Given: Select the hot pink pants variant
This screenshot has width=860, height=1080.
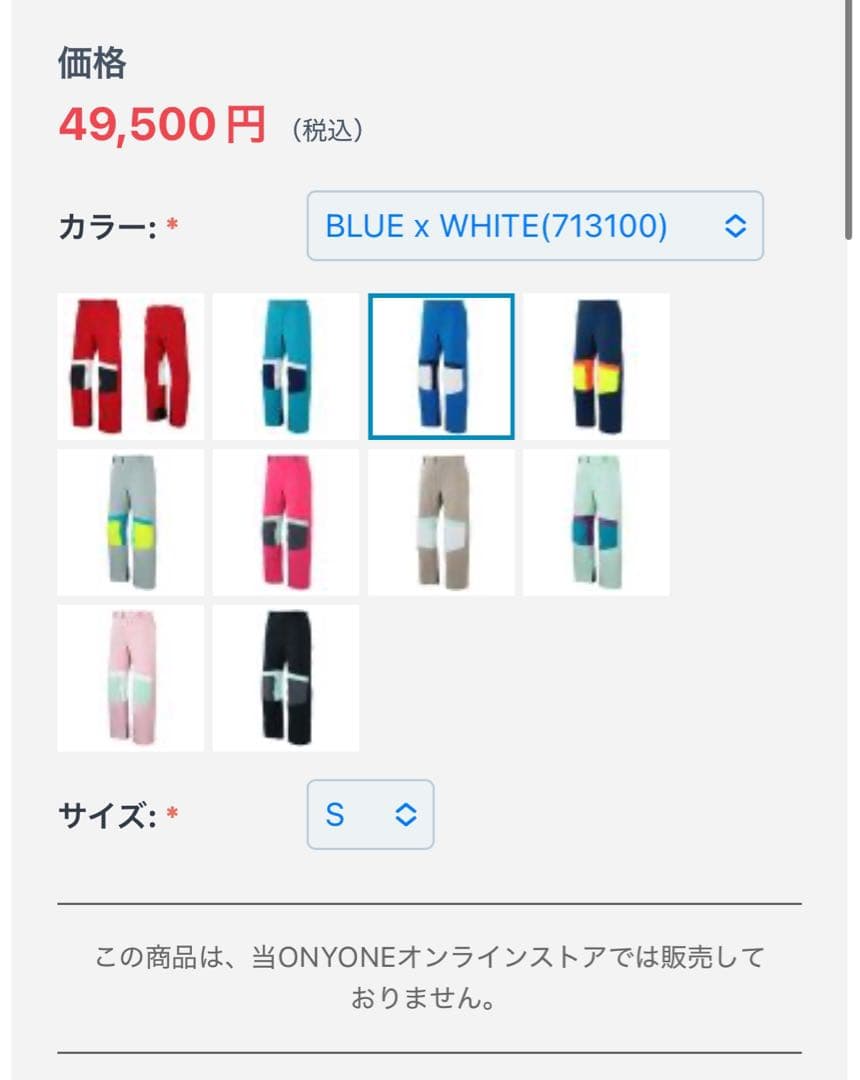Looking at the screenshot, I should coord(286,522).
